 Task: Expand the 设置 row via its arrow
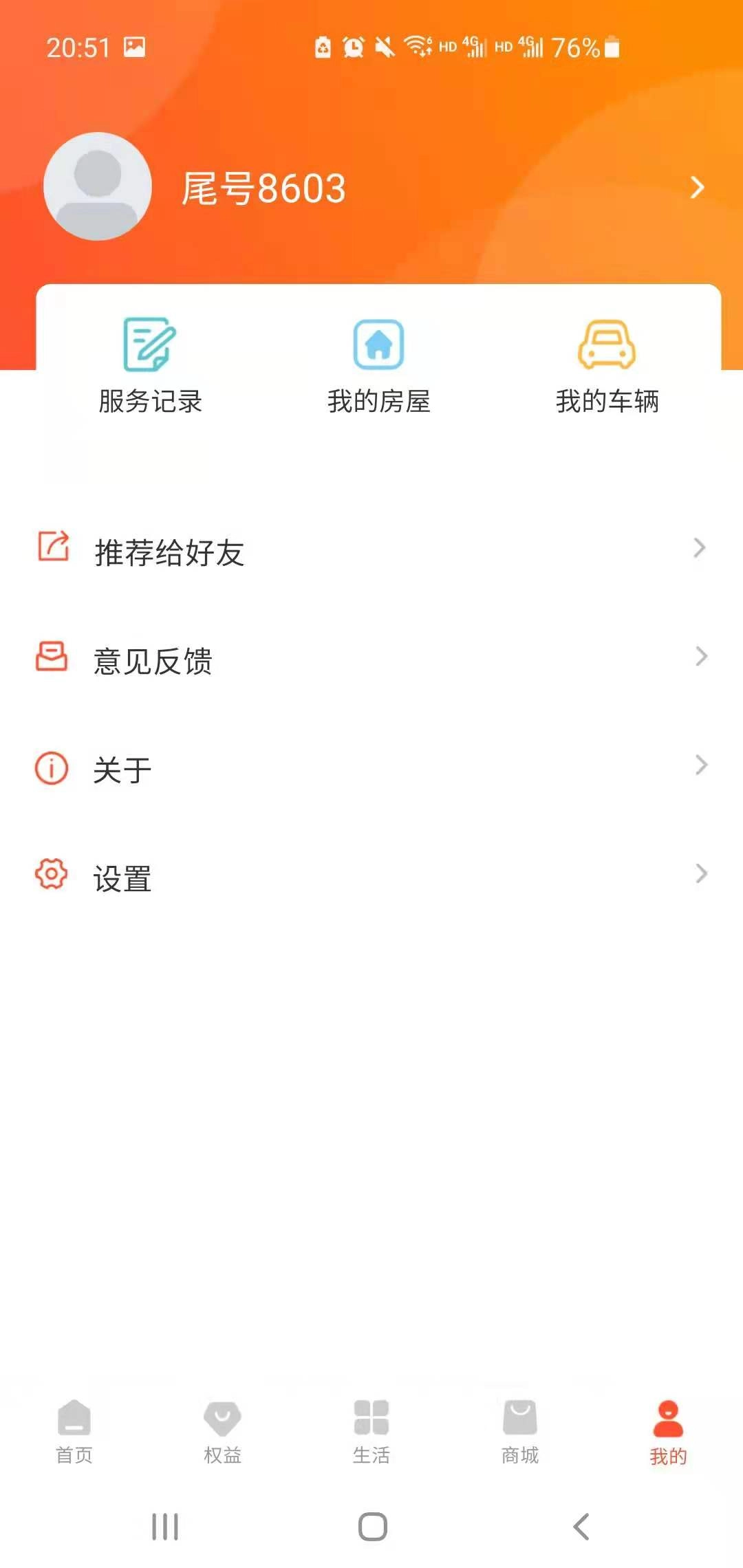701,874
